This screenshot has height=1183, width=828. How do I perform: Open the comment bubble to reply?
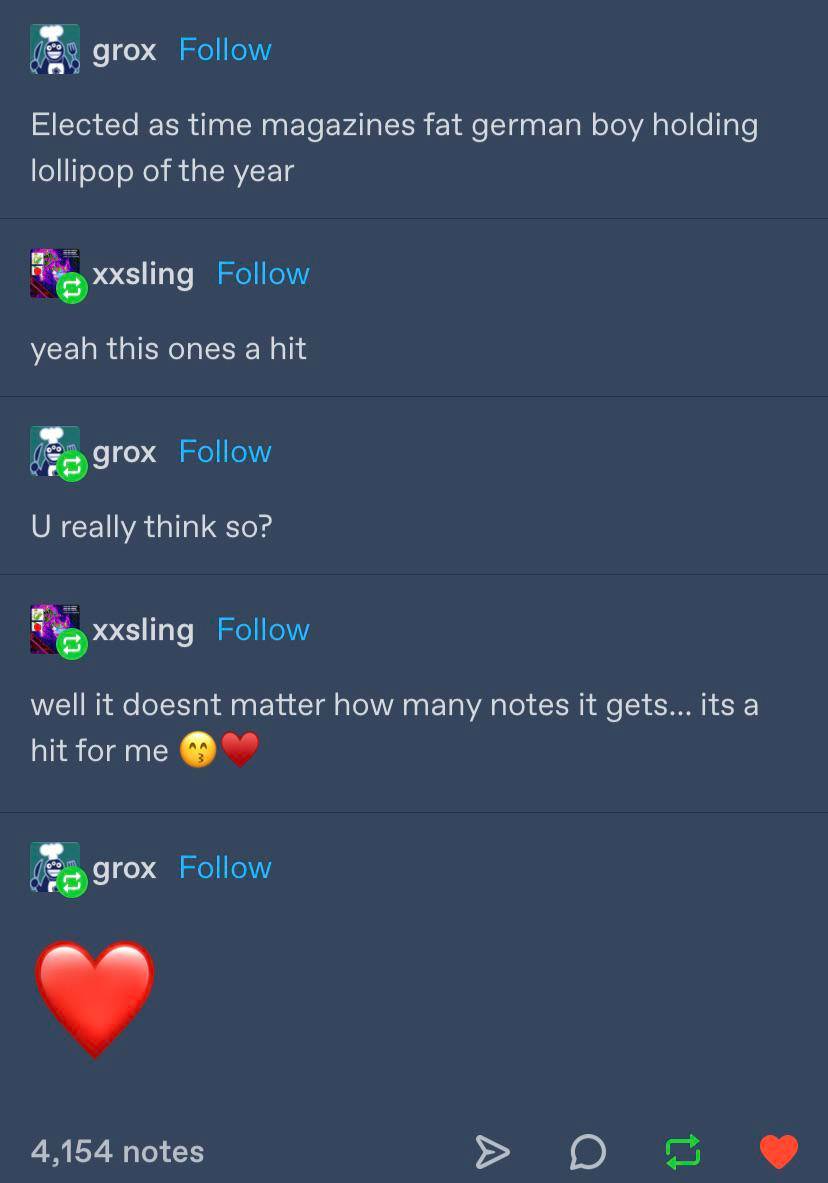click(x=587, y=1152)
